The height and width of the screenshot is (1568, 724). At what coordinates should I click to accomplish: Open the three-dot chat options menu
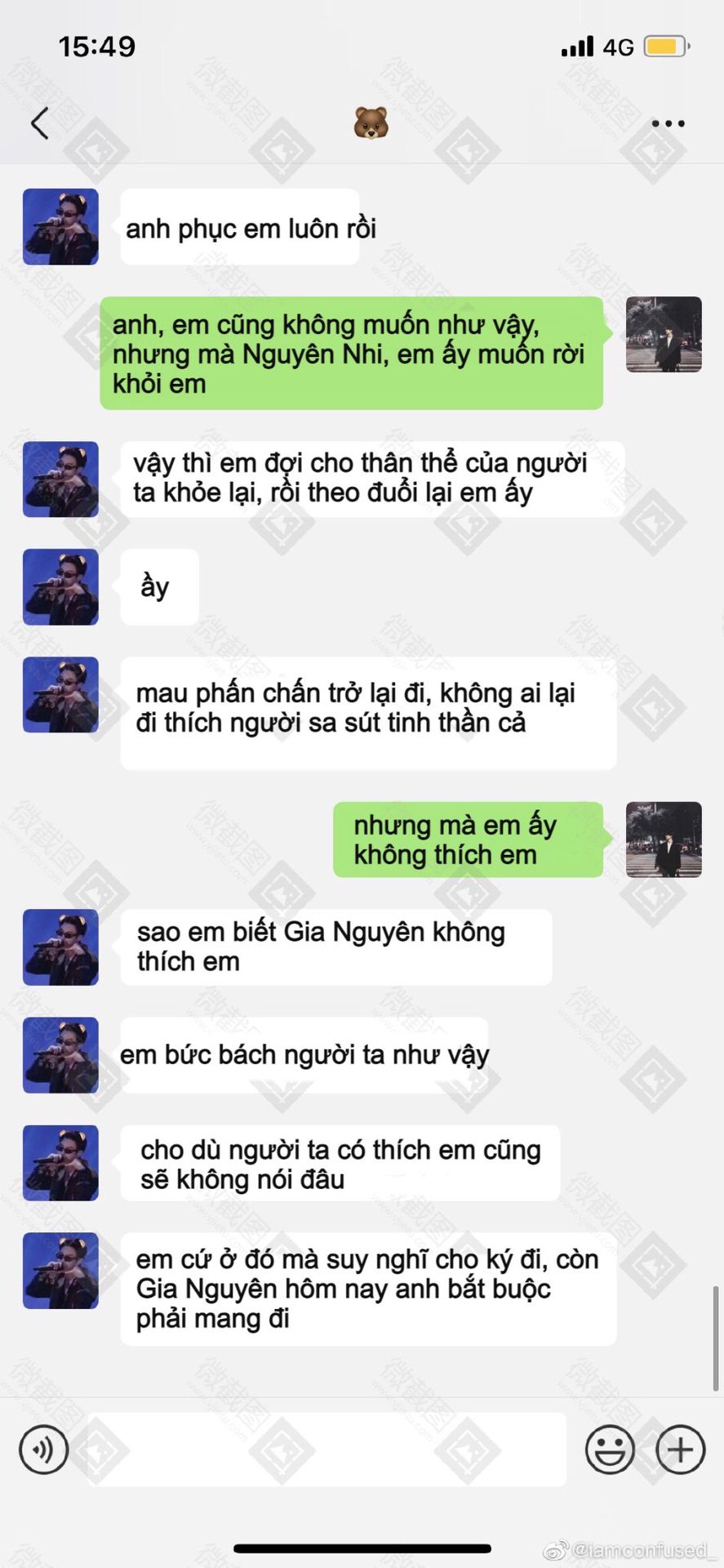click(x=668, y=123)
